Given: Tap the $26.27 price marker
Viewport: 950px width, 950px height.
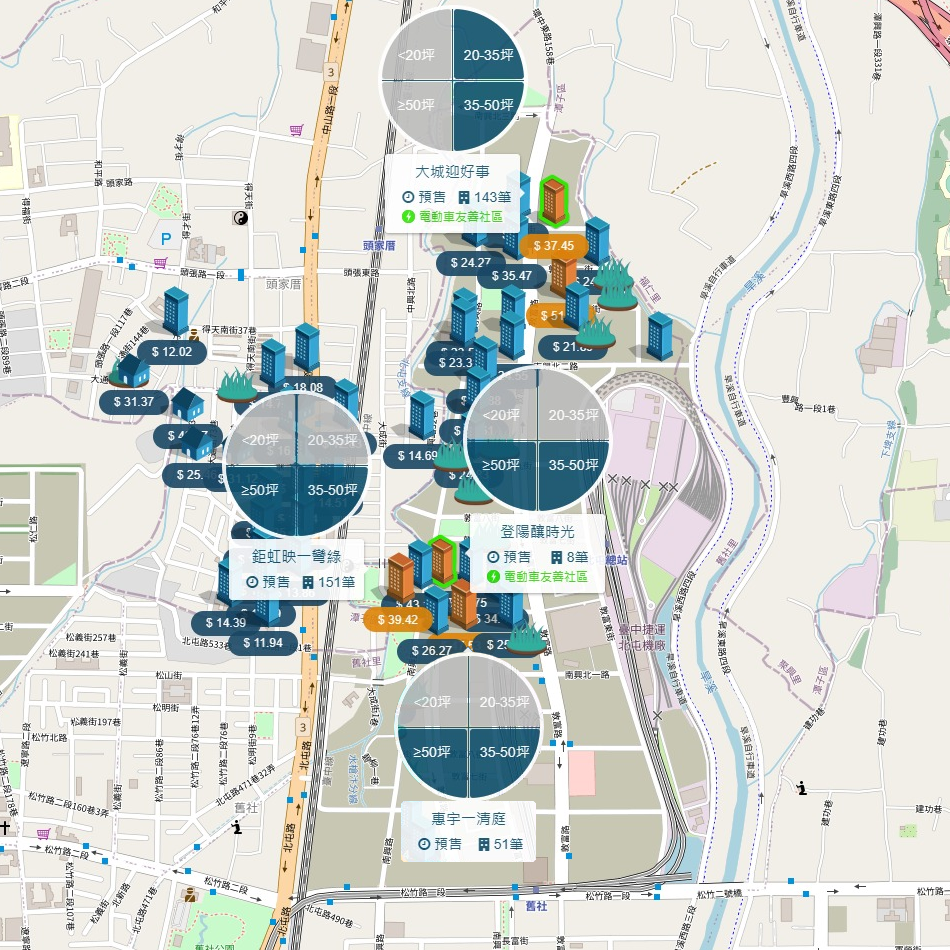Looking at the screenshot, I should (431, 651).
